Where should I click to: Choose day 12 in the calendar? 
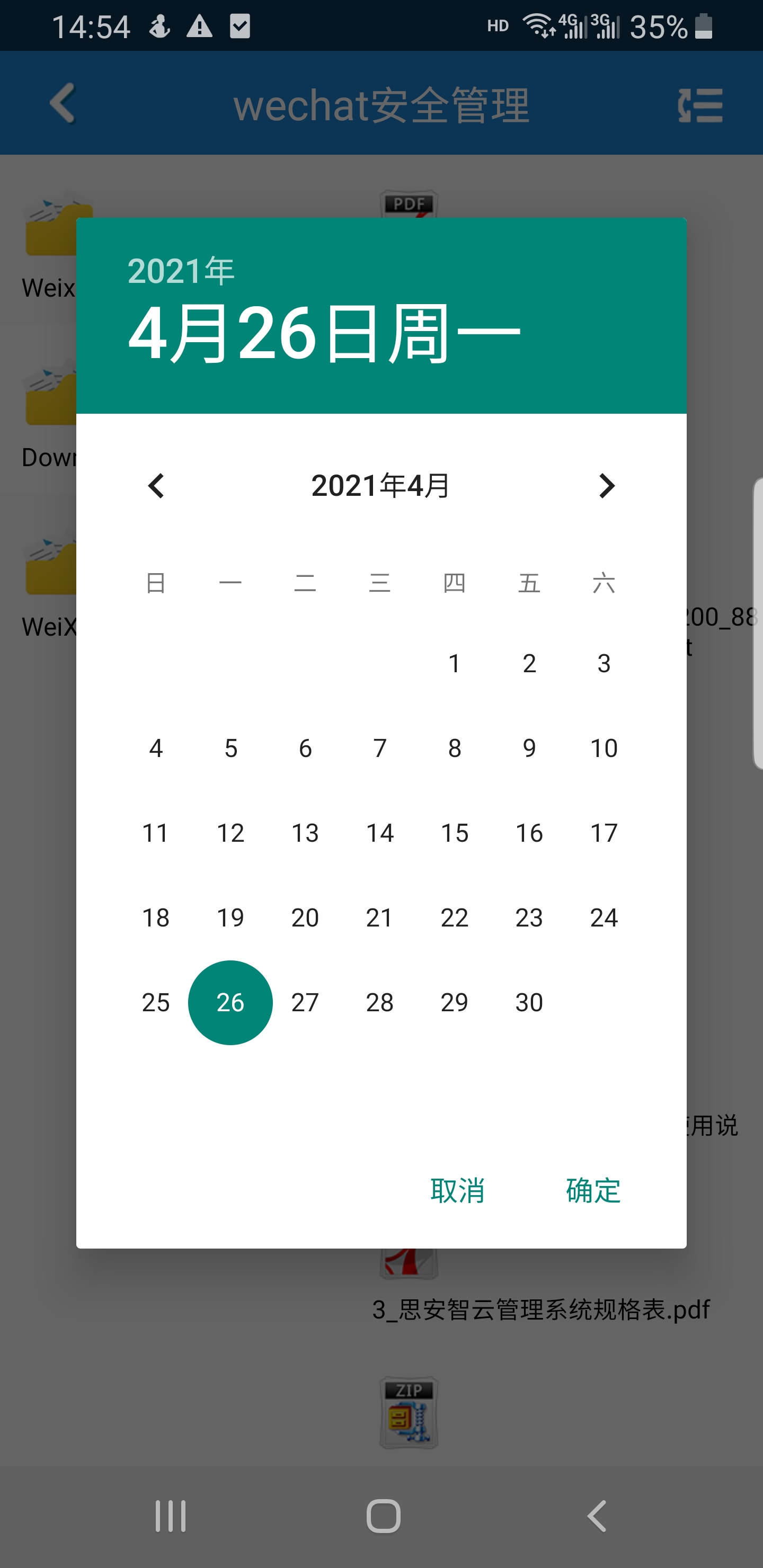pyautogui.click(x=230, y=833)
